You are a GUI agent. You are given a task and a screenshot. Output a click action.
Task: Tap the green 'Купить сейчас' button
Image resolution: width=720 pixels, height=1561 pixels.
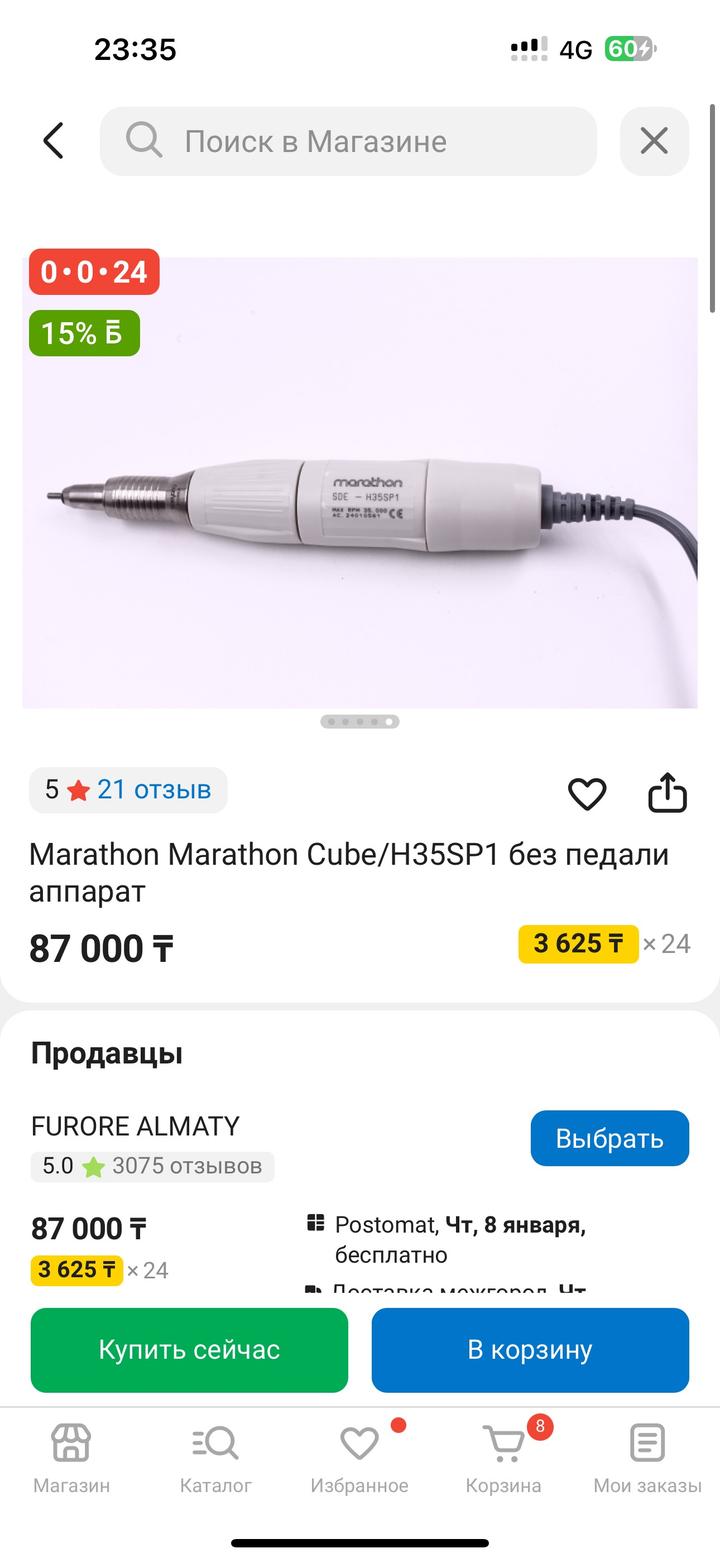[189, 1350]
